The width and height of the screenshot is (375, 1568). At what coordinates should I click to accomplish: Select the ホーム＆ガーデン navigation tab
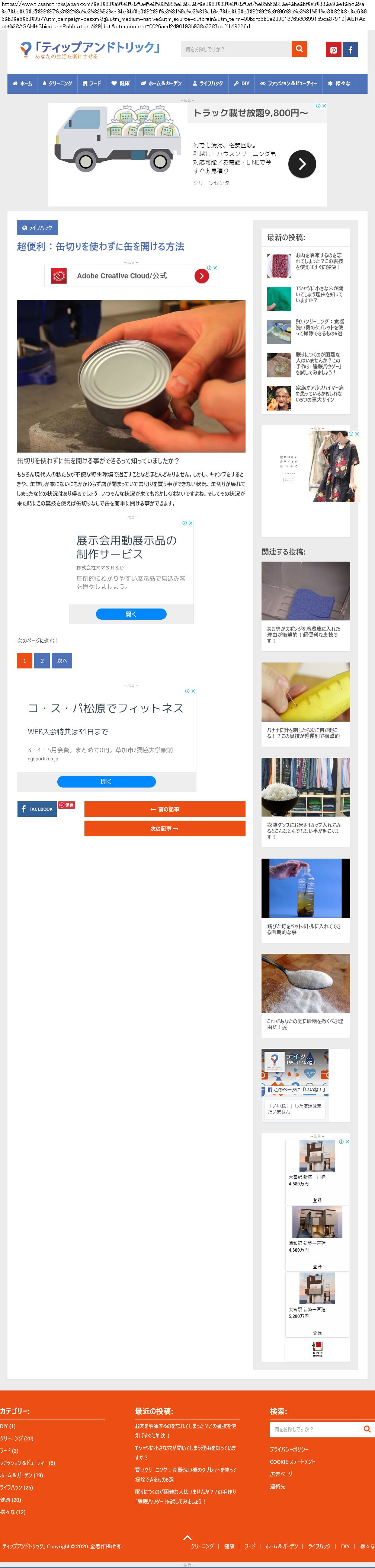click(x=161, y=83)
